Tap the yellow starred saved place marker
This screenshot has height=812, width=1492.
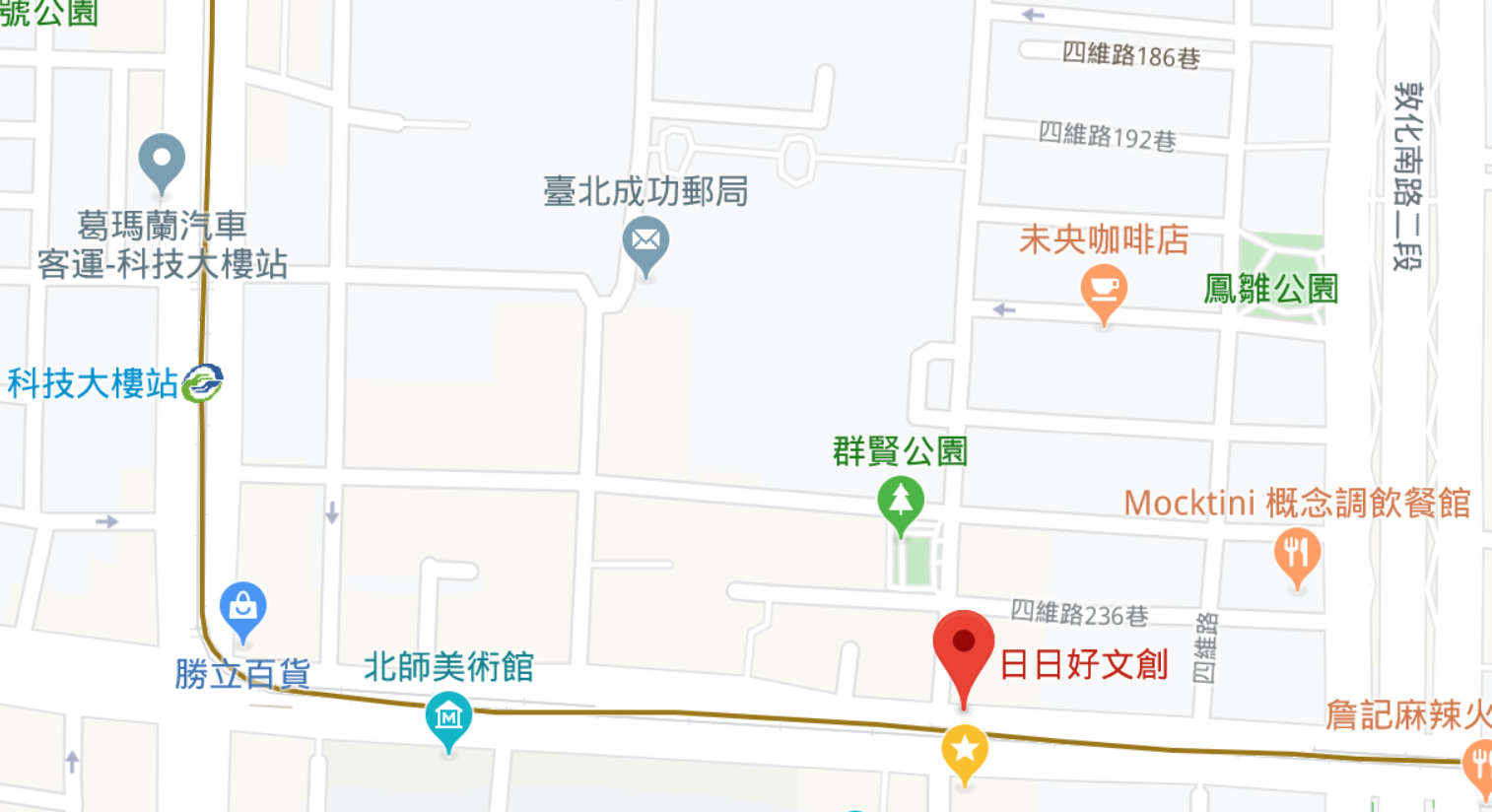coord(965,749)
